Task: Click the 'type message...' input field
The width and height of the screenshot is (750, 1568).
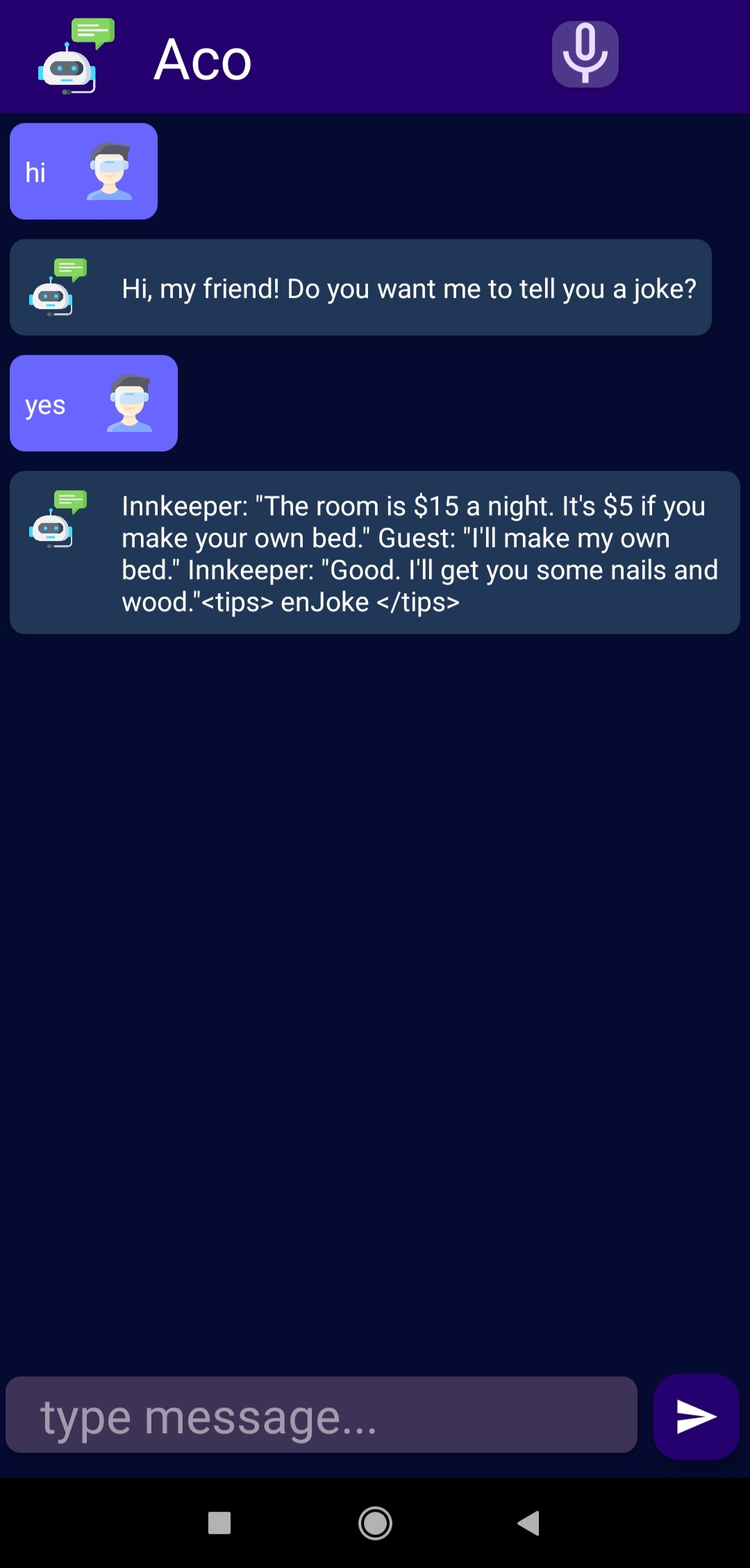Action: [x=319, y=1415]
